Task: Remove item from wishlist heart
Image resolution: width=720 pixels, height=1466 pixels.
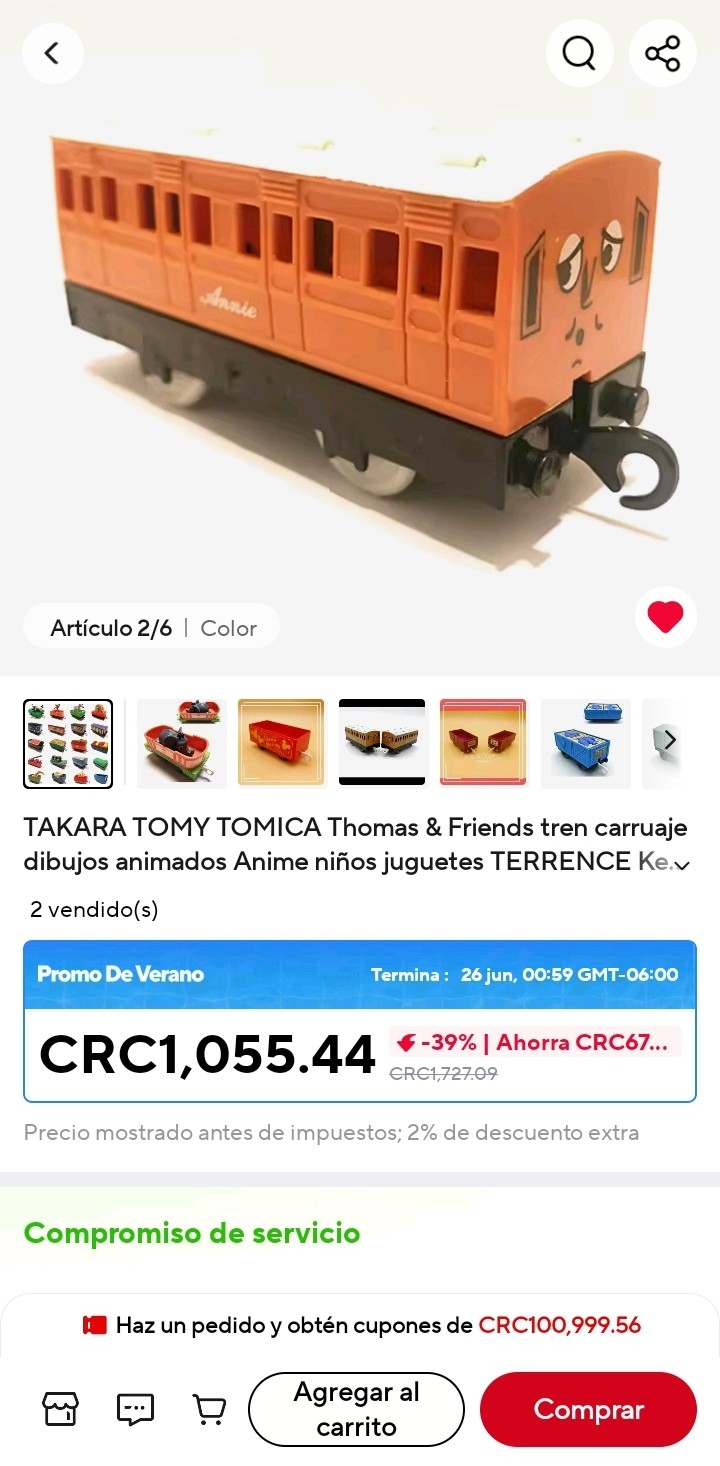Action: pyautogui.click(x=665, y=617)
